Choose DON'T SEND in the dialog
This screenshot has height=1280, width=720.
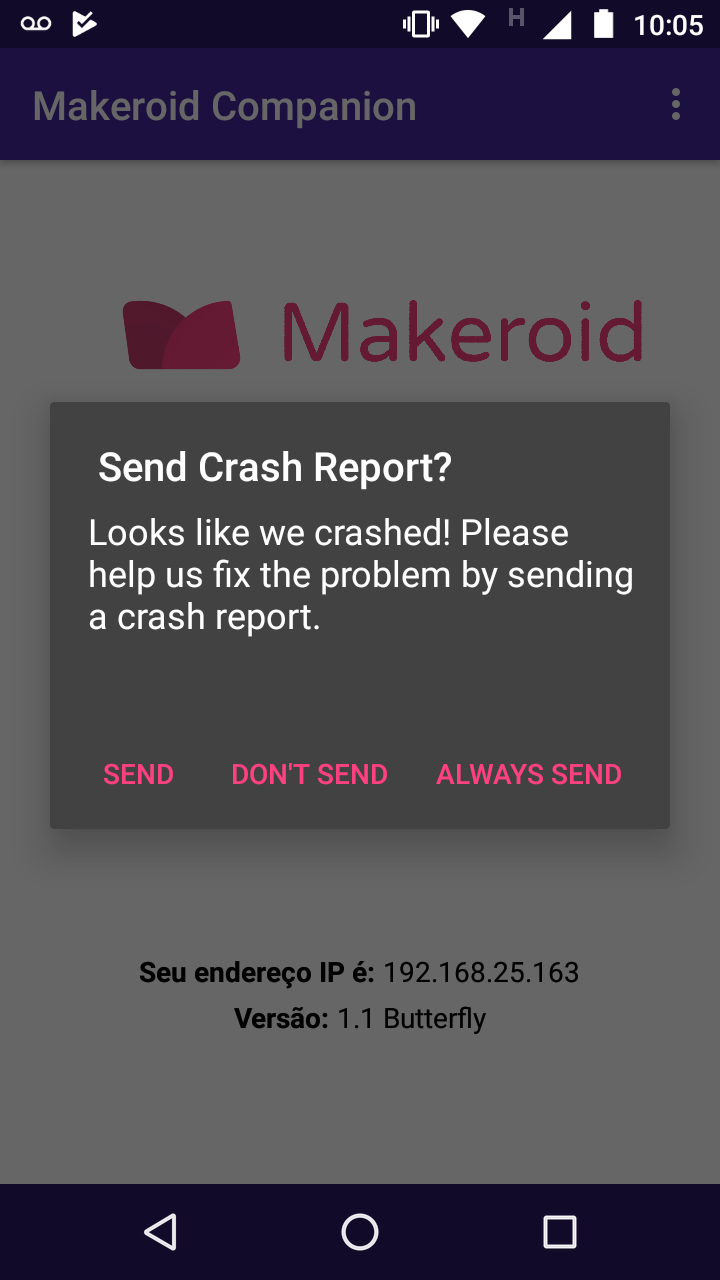309,774
